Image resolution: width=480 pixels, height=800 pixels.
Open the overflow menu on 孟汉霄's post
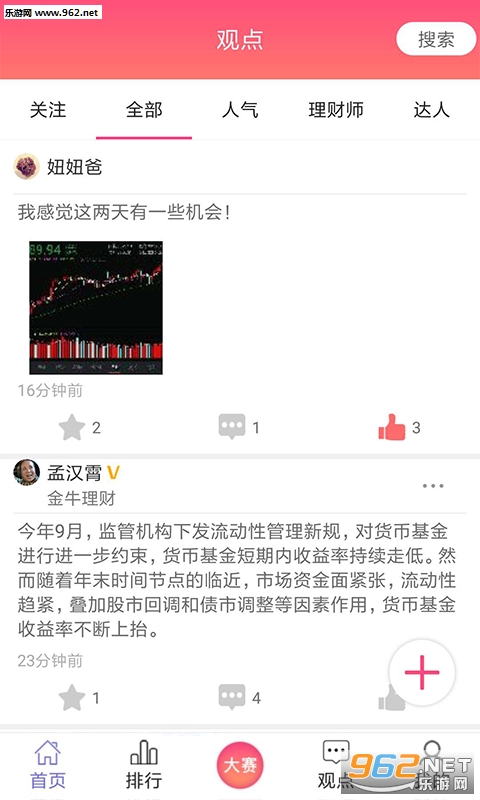coord(433,486)
